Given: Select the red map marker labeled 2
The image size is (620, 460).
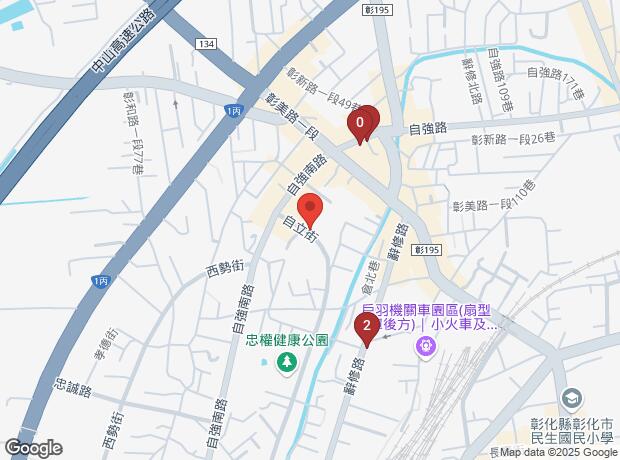Looking at the screenshot, I should click(367, 326).
